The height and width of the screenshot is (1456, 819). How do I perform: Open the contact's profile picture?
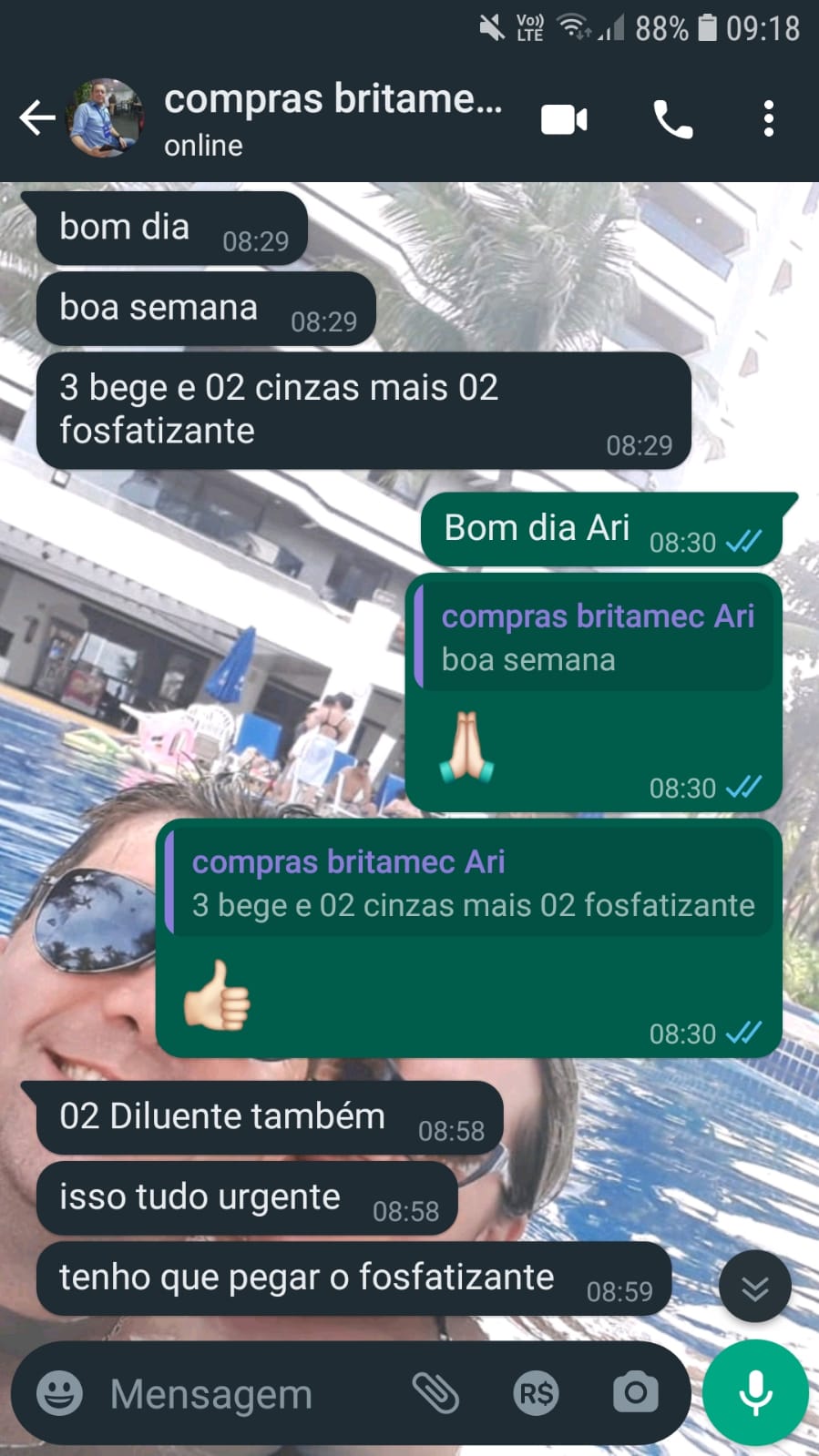pyautogui.click(x=106, y=118)
